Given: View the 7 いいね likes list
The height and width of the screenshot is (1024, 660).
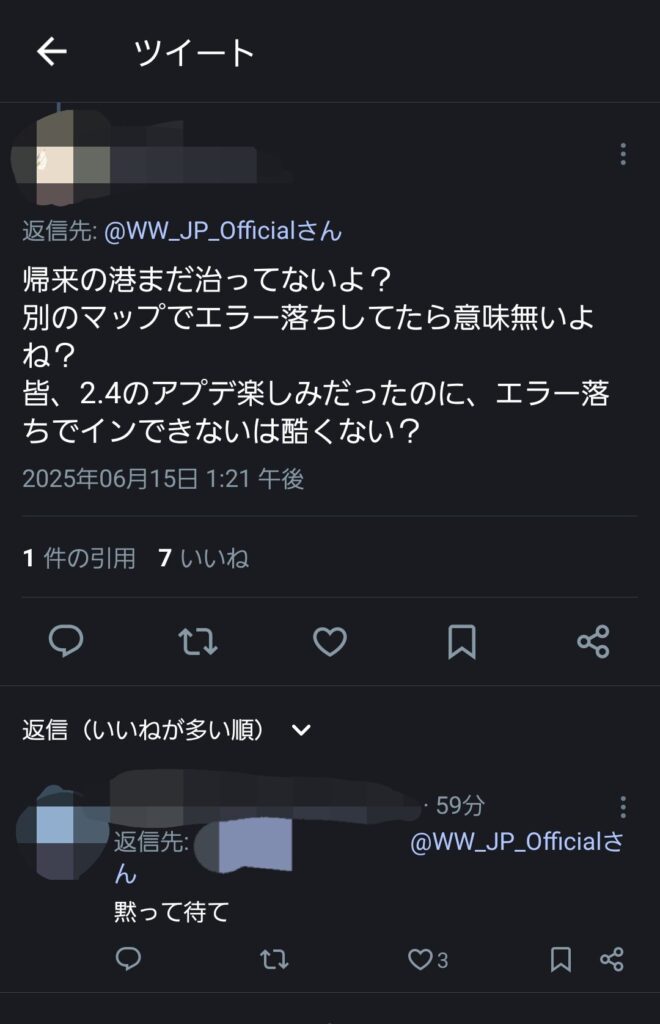Looking at the screenshot, I should pos(204,558).
